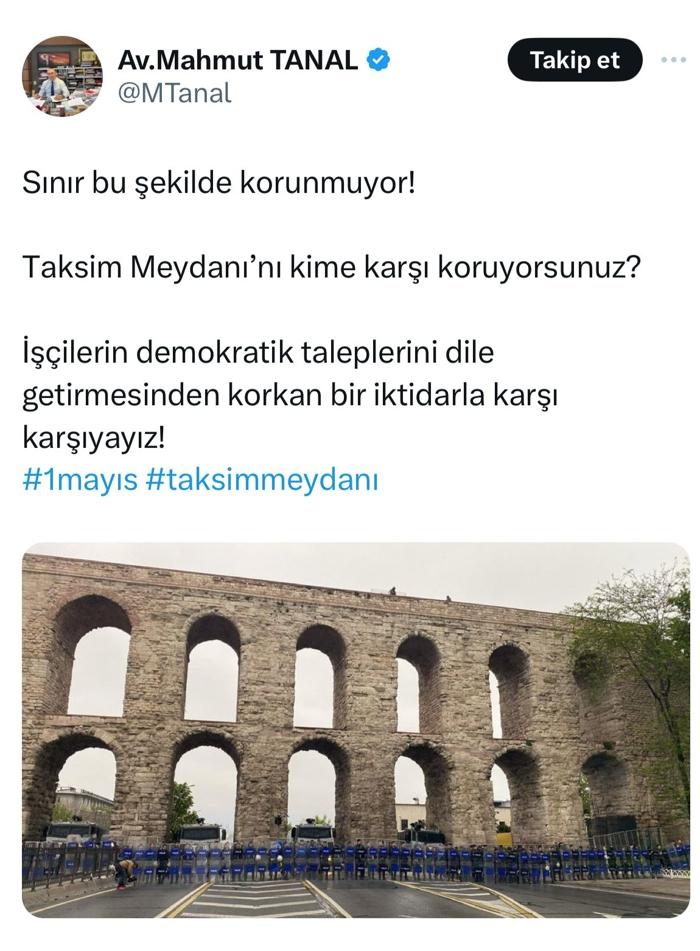Image resolution: width=700 pixels, height=951 pixels.
Task: Open Mahmut Tanal's profile picture
Action: point(62,77)
